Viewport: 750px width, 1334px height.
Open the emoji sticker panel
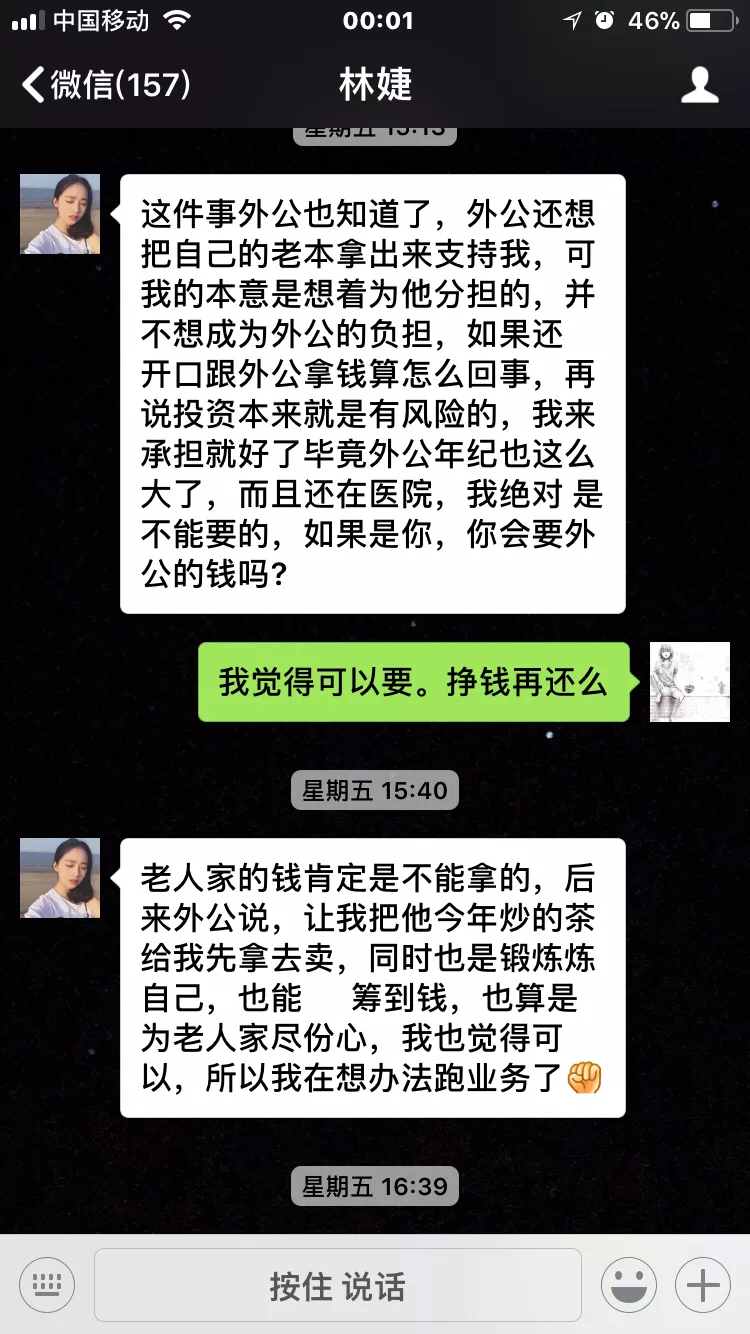(629, 1284)
